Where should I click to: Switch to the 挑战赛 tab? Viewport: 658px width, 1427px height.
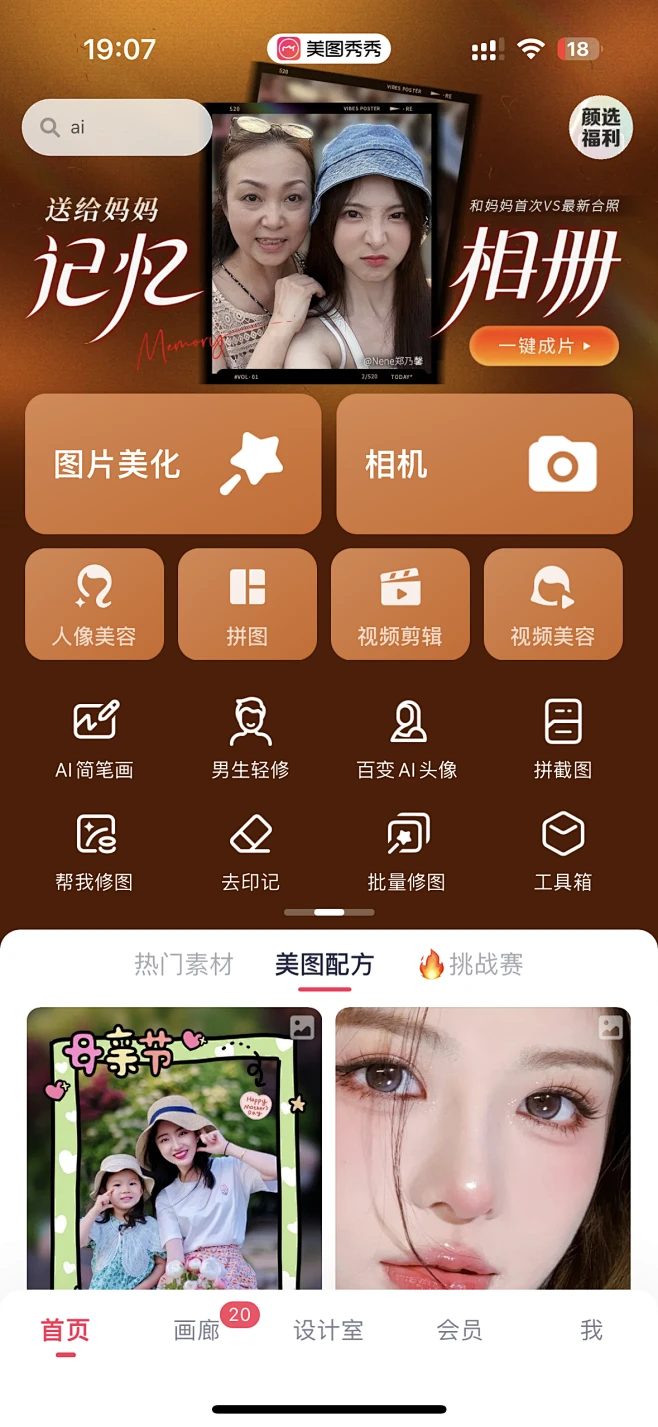pyautogui.click(x=471, y=965)
